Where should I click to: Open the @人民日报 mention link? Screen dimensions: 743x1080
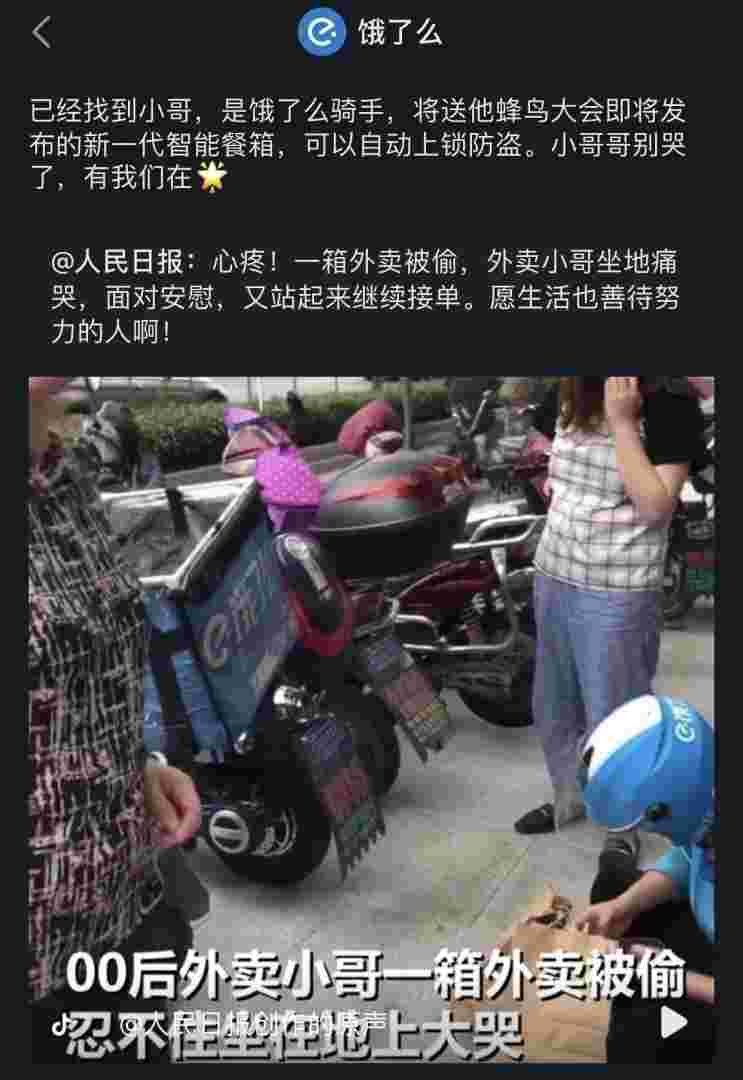point(97,264)
